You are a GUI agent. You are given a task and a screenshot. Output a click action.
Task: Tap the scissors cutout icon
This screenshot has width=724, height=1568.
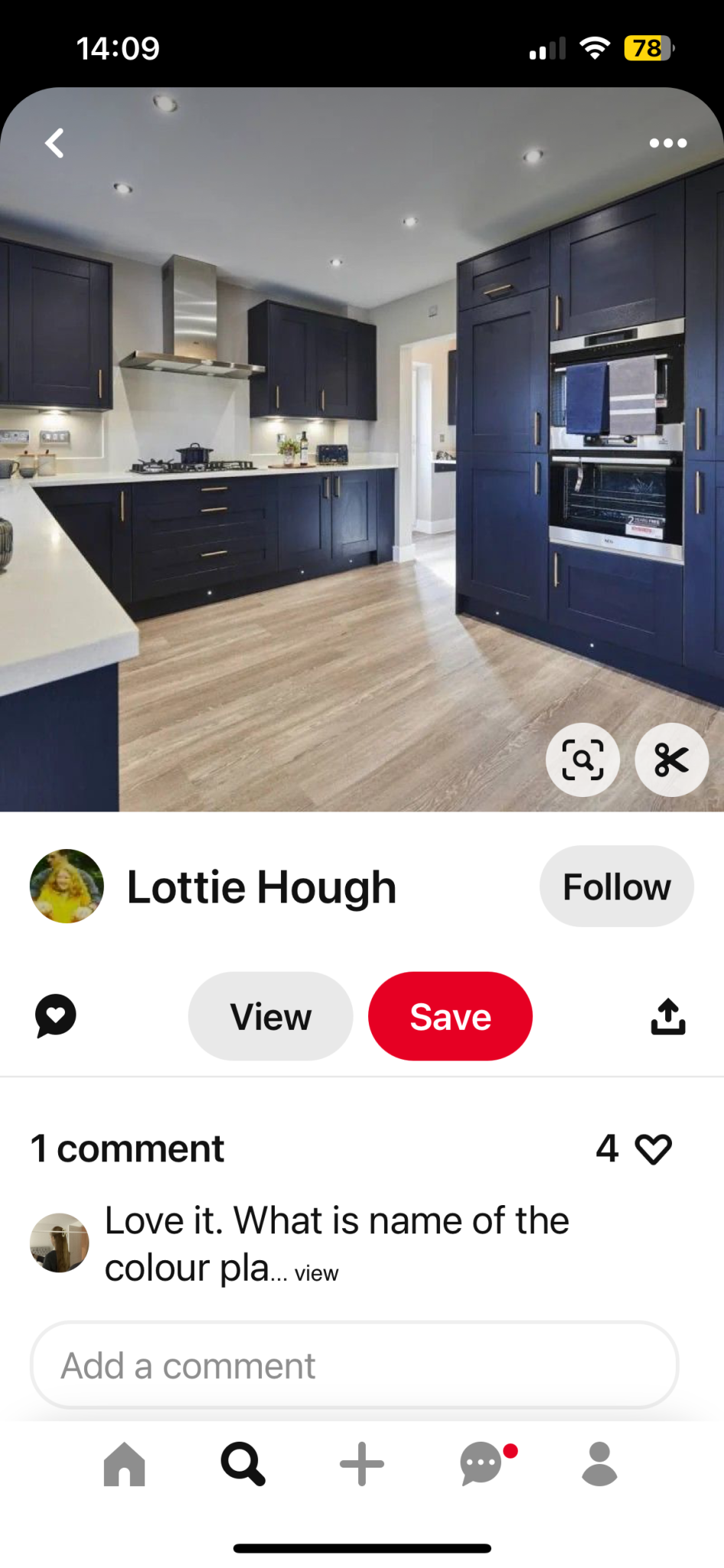click(x=671, y=759)
